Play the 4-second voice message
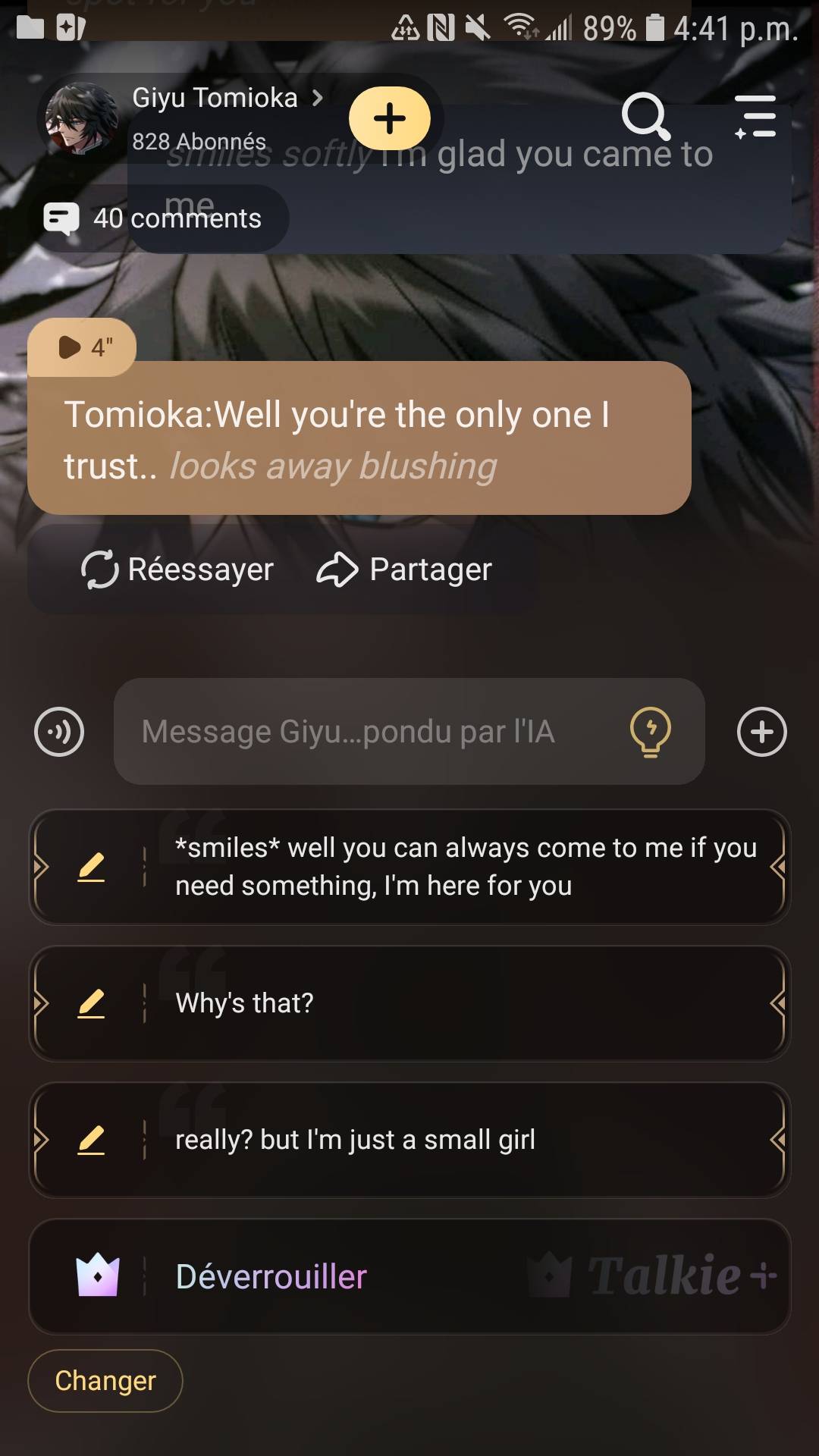The width and height of the screenshot is (819, 1456). tap(82, 347)
